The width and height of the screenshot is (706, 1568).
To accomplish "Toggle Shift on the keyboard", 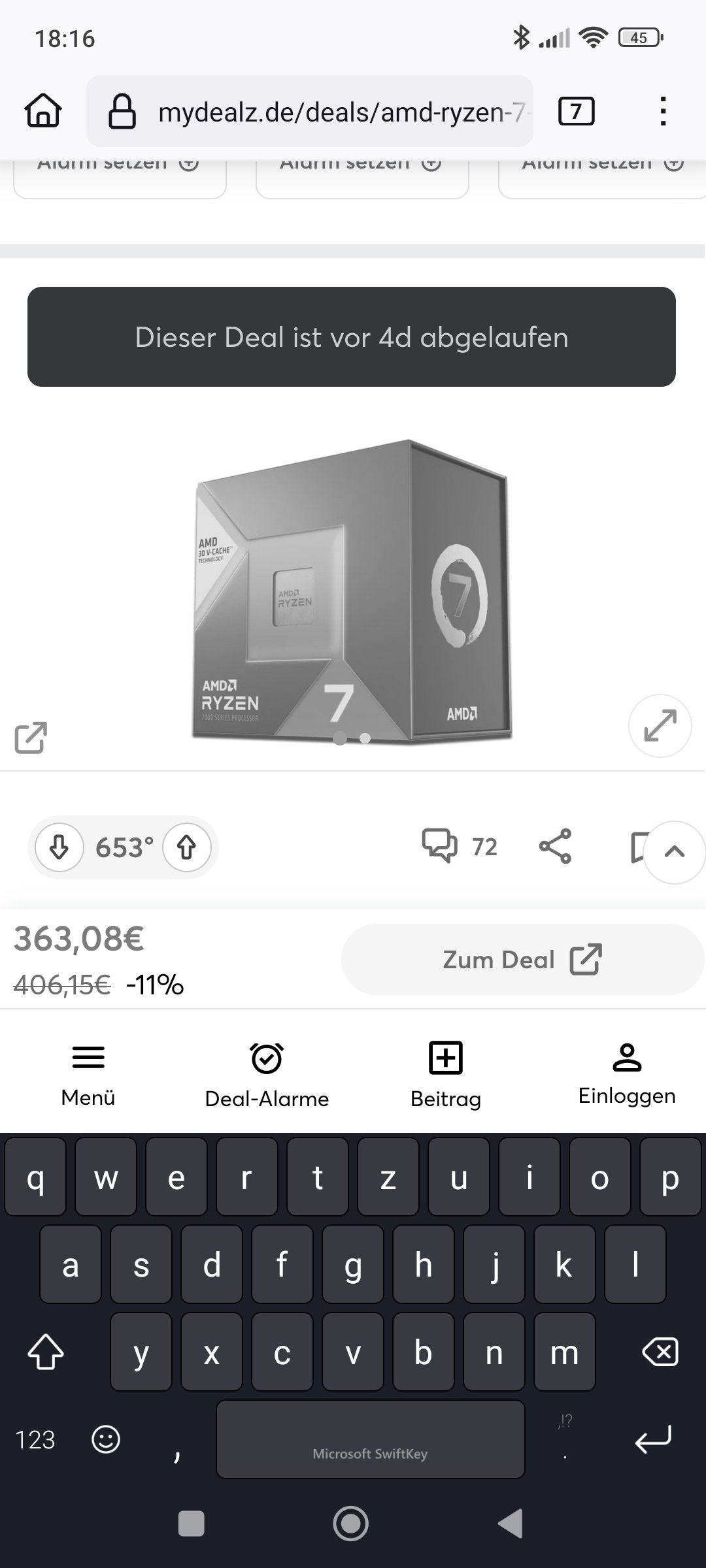I will 44,1352.
